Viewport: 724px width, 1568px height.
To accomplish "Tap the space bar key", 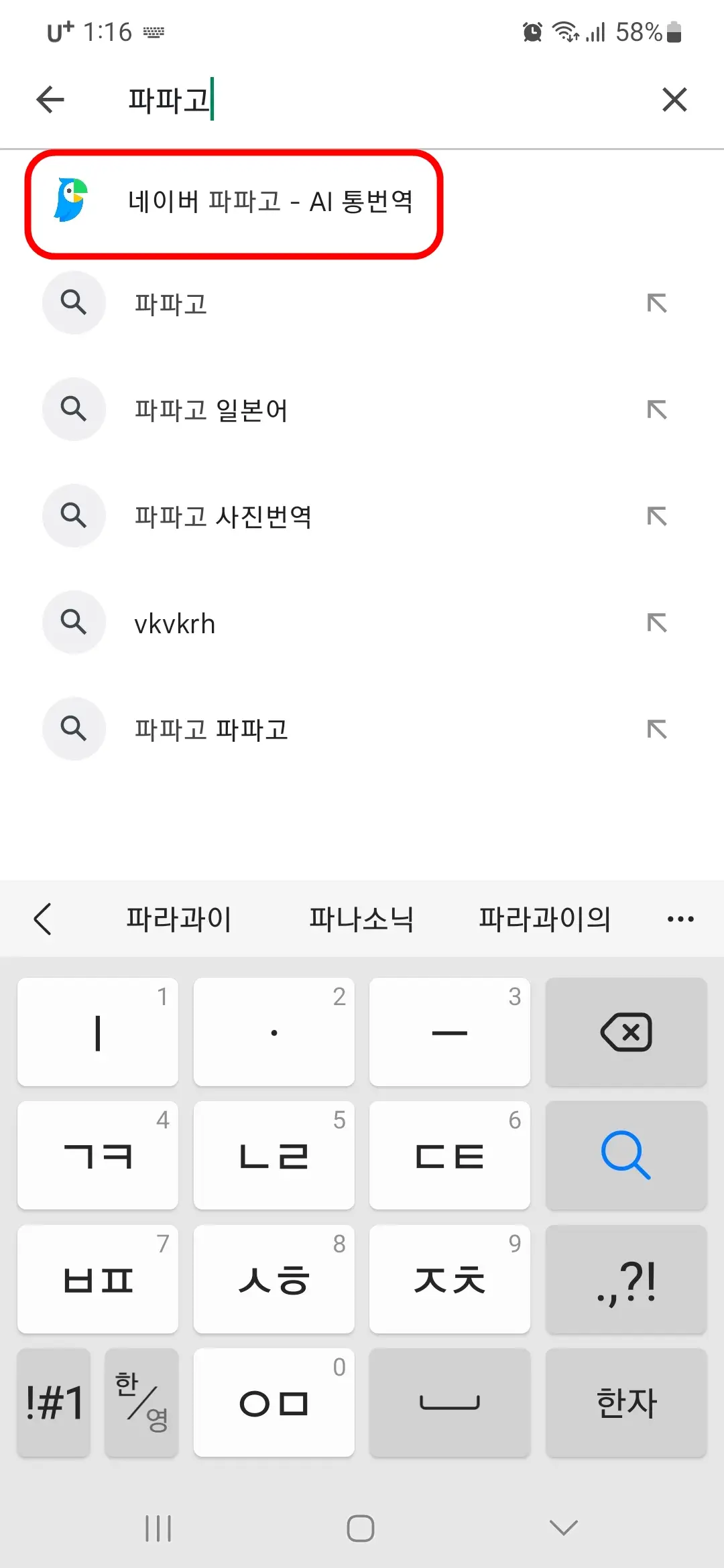I will click(449, 1404).
